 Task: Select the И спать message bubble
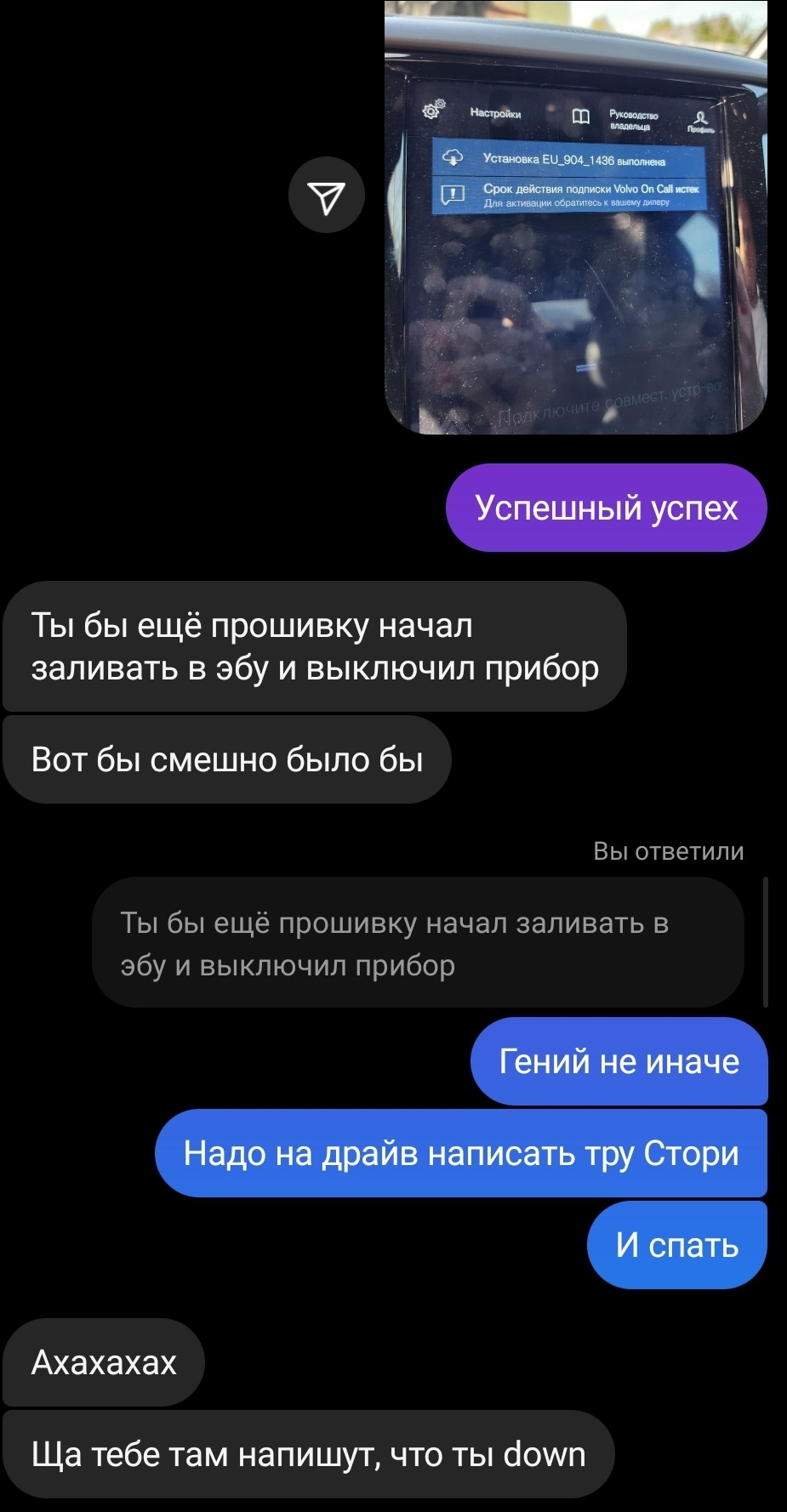[676, 1244]
